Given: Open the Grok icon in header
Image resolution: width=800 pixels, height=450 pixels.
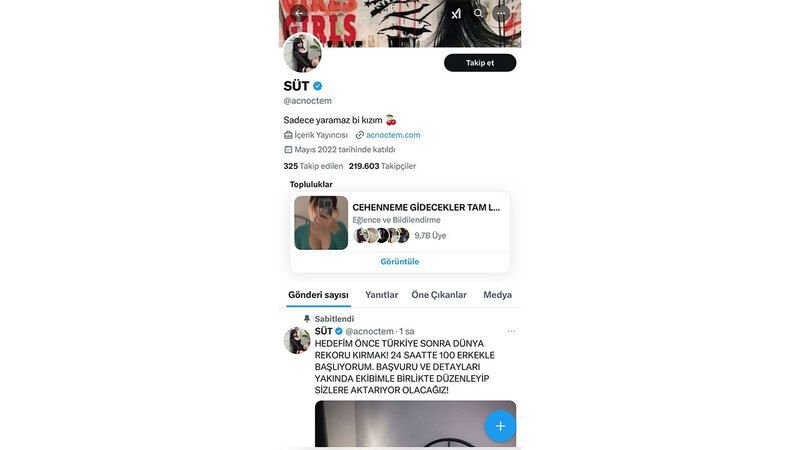Looking at the screenshot, I should 456,14.
